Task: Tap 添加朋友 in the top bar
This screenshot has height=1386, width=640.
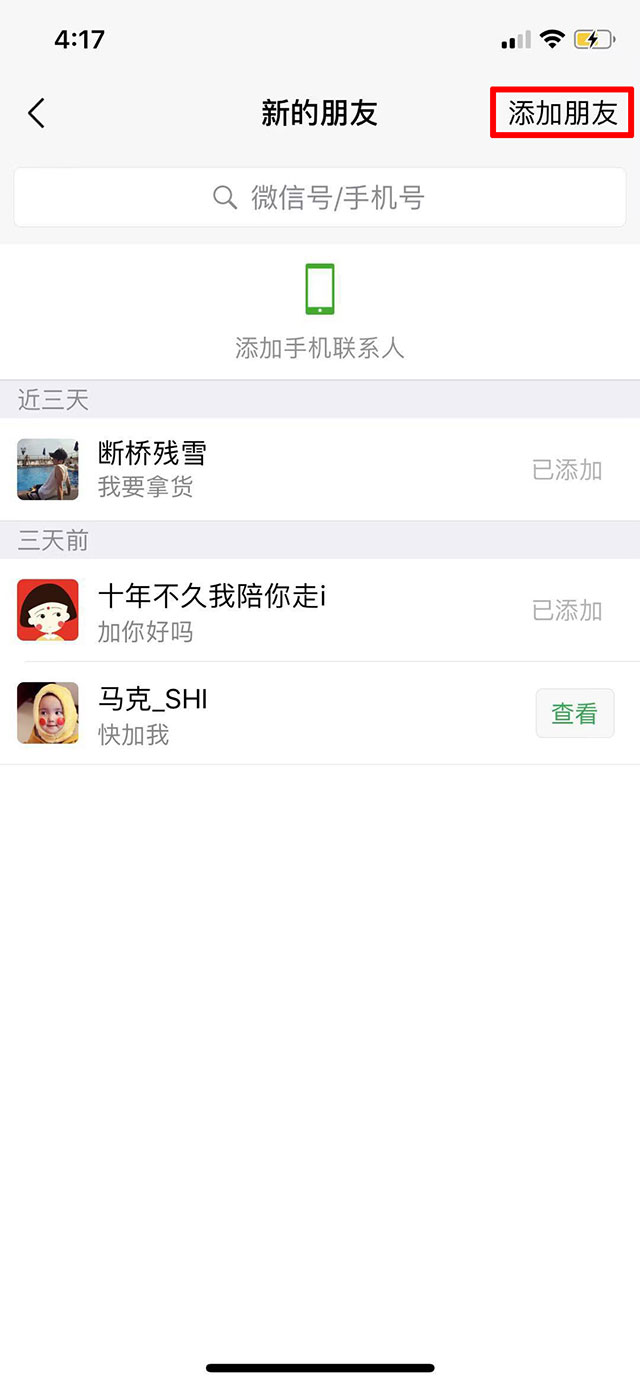Action: coord(562,113)
